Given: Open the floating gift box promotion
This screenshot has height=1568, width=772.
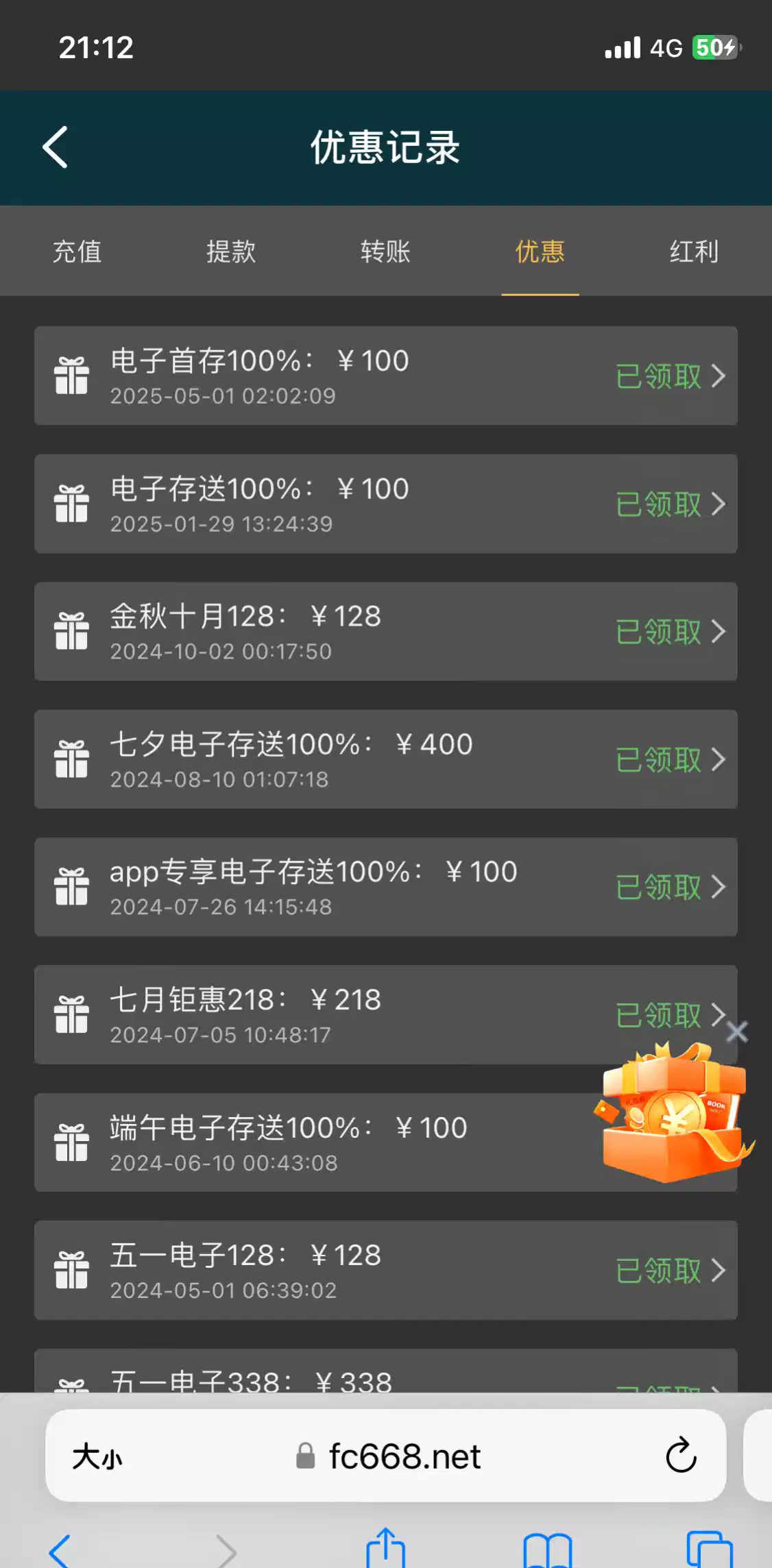Looking at the screenshot, I should pos(672,1117).
